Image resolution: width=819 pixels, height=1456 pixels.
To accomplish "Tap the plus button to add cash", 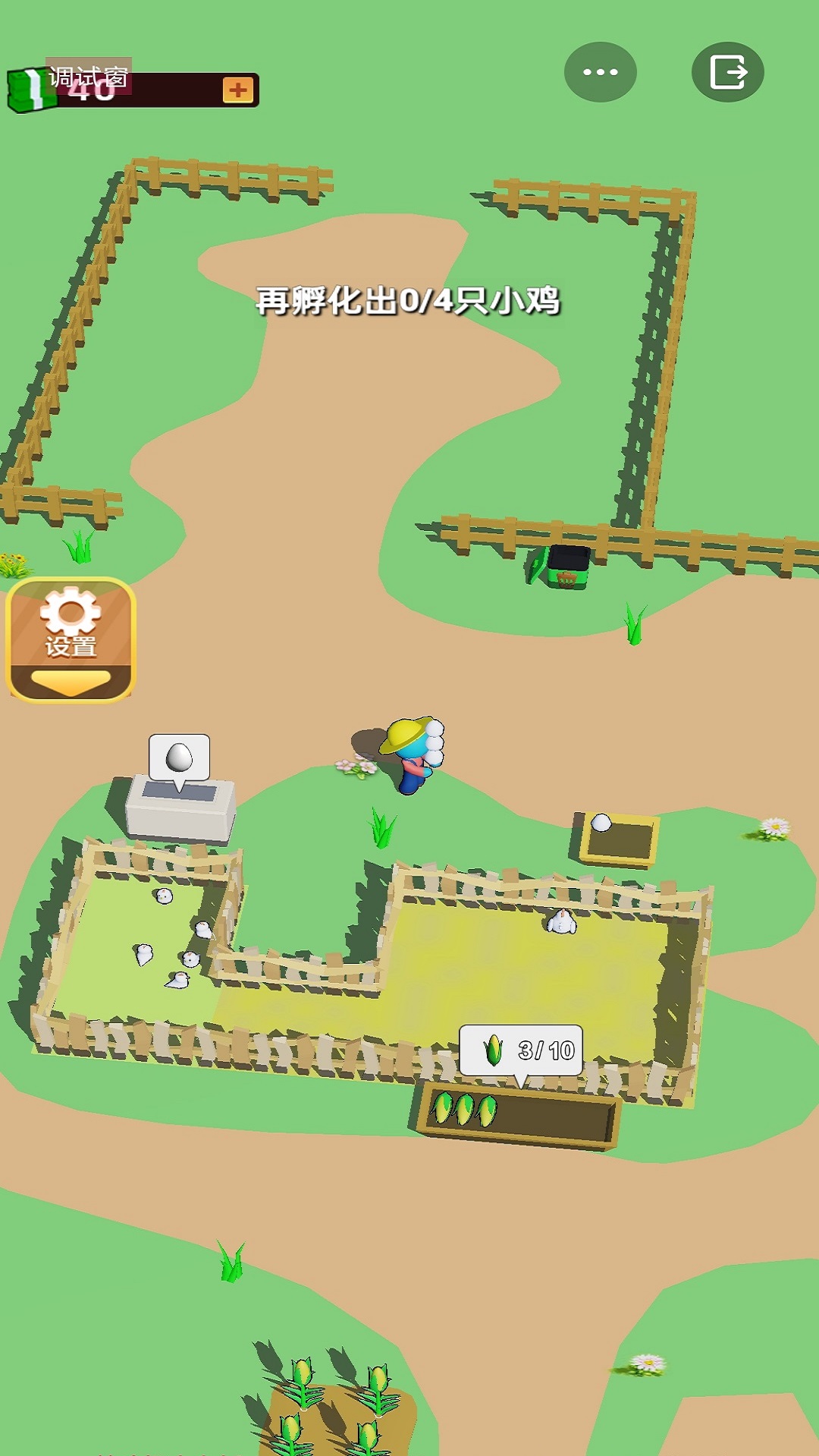I will (x=238, y=90).
